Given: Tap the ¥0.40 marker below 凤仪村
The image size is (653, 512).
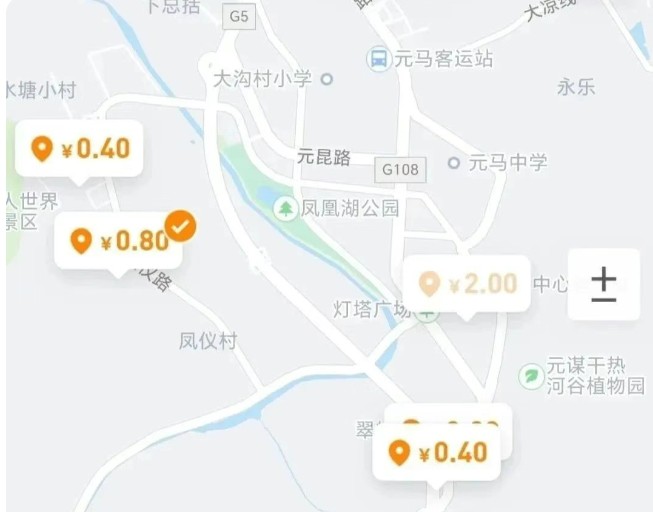Looking at the screenshot, I should [437, 453].
